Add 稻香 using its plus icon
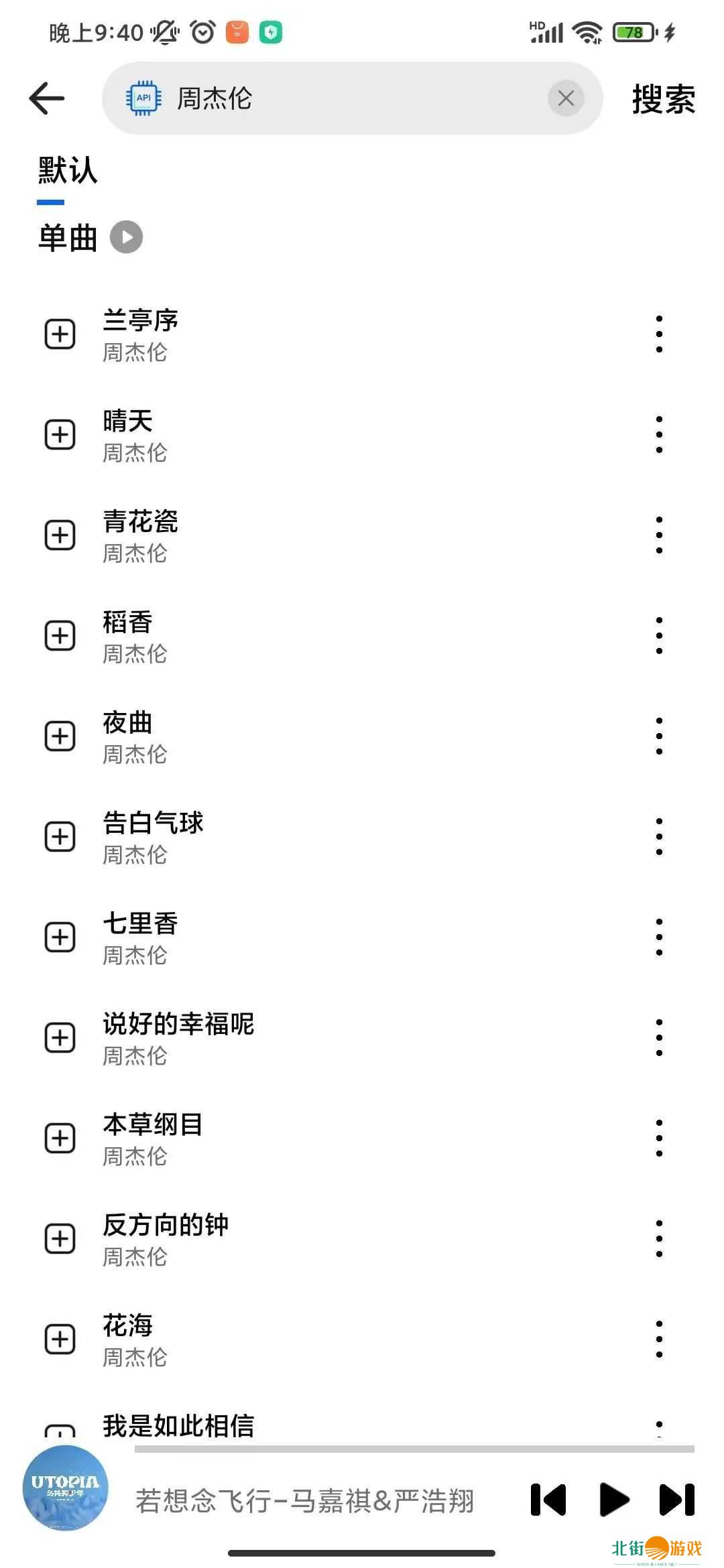 point(60,636)
